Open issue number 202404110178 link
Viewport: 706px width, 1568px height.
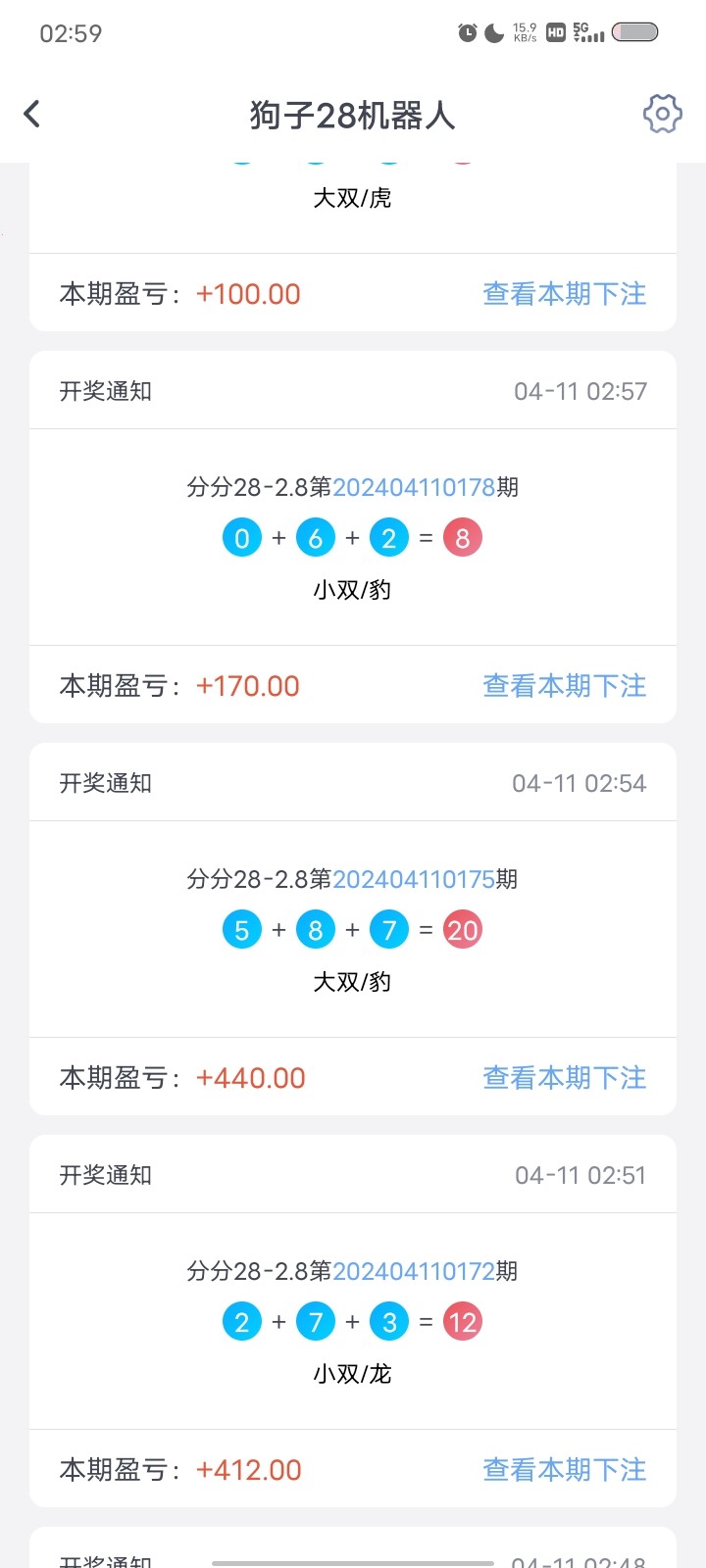[x=414, y=487]
